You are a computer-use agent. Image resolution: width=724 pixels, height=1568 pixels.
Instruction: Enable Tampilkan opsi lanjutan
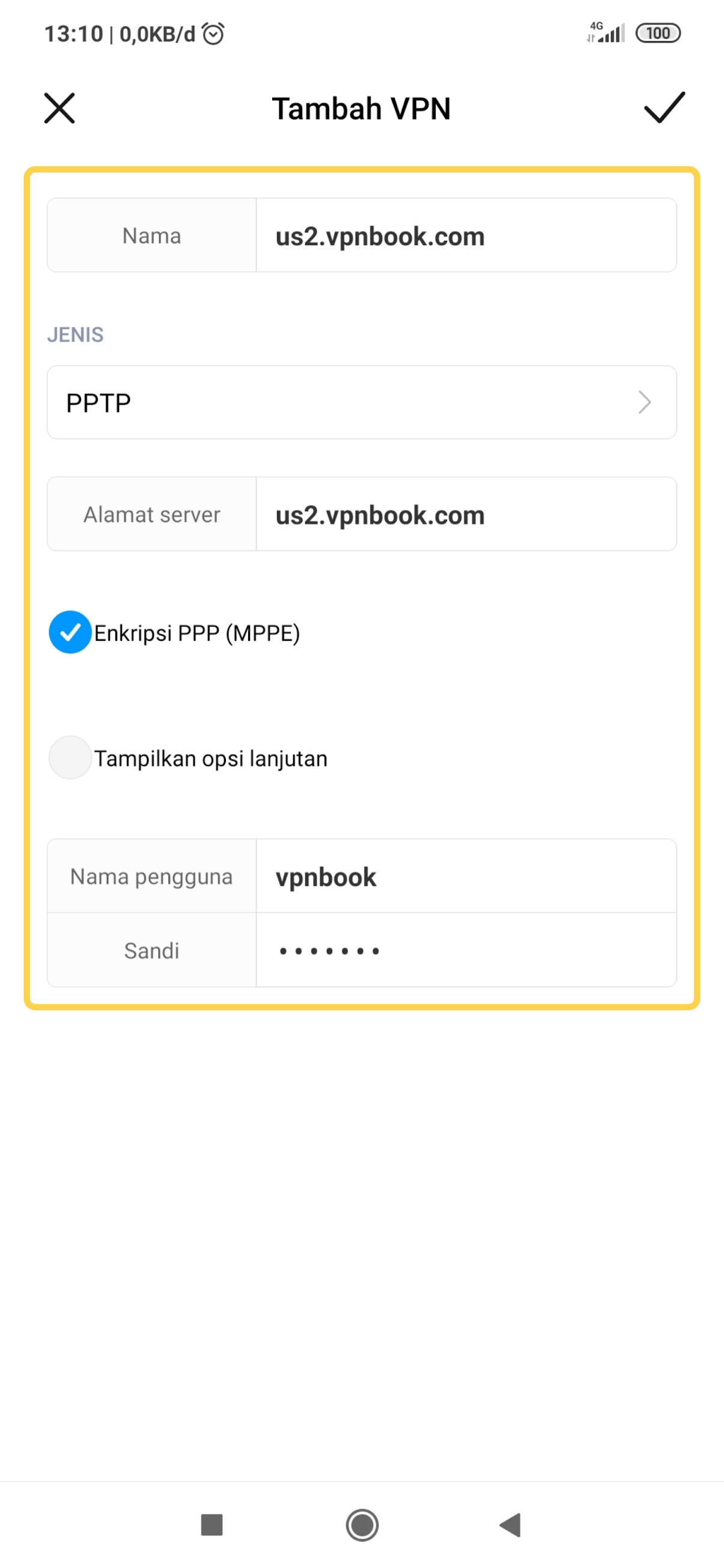coord(70,758)
